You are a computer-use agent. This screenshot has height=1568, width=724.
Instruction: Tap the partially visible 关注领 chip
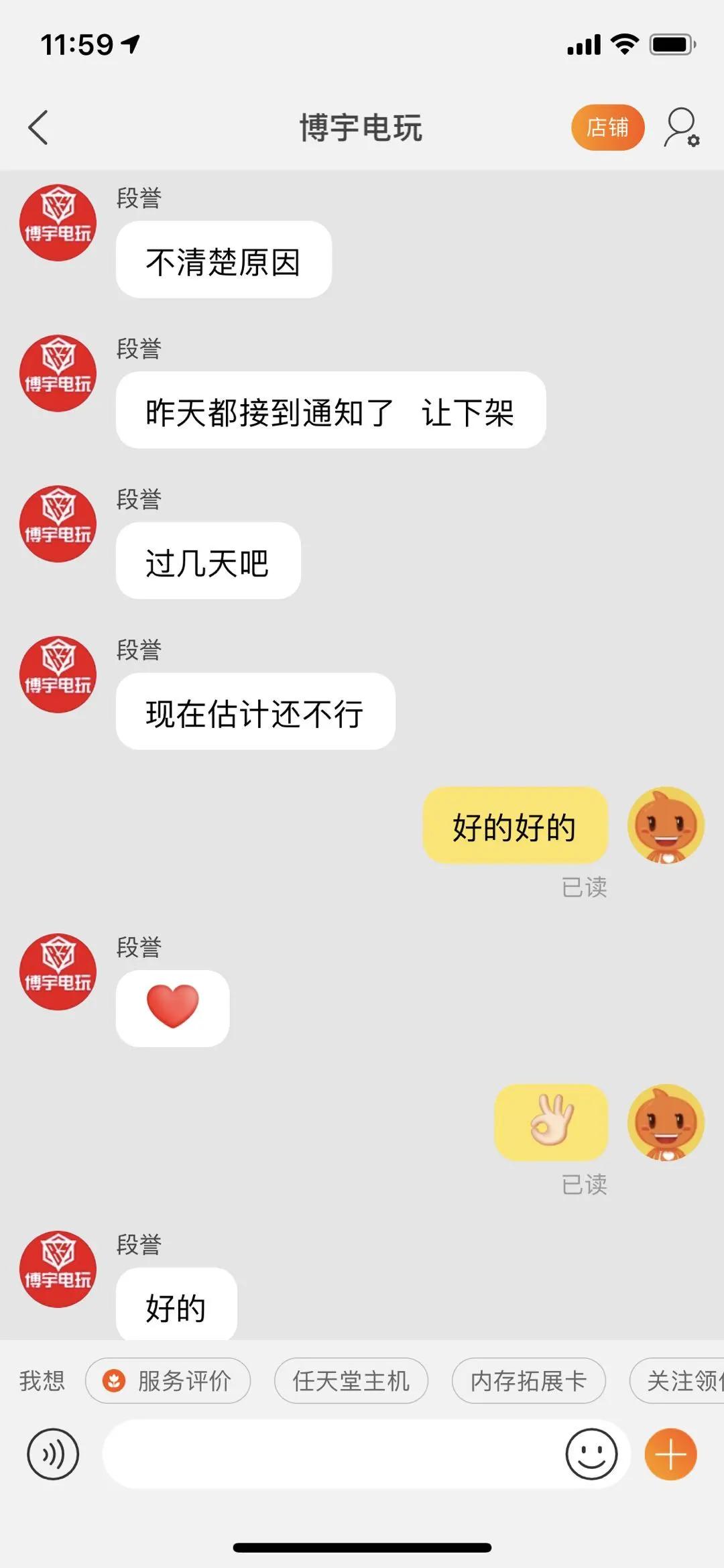tap(677, 1380)
